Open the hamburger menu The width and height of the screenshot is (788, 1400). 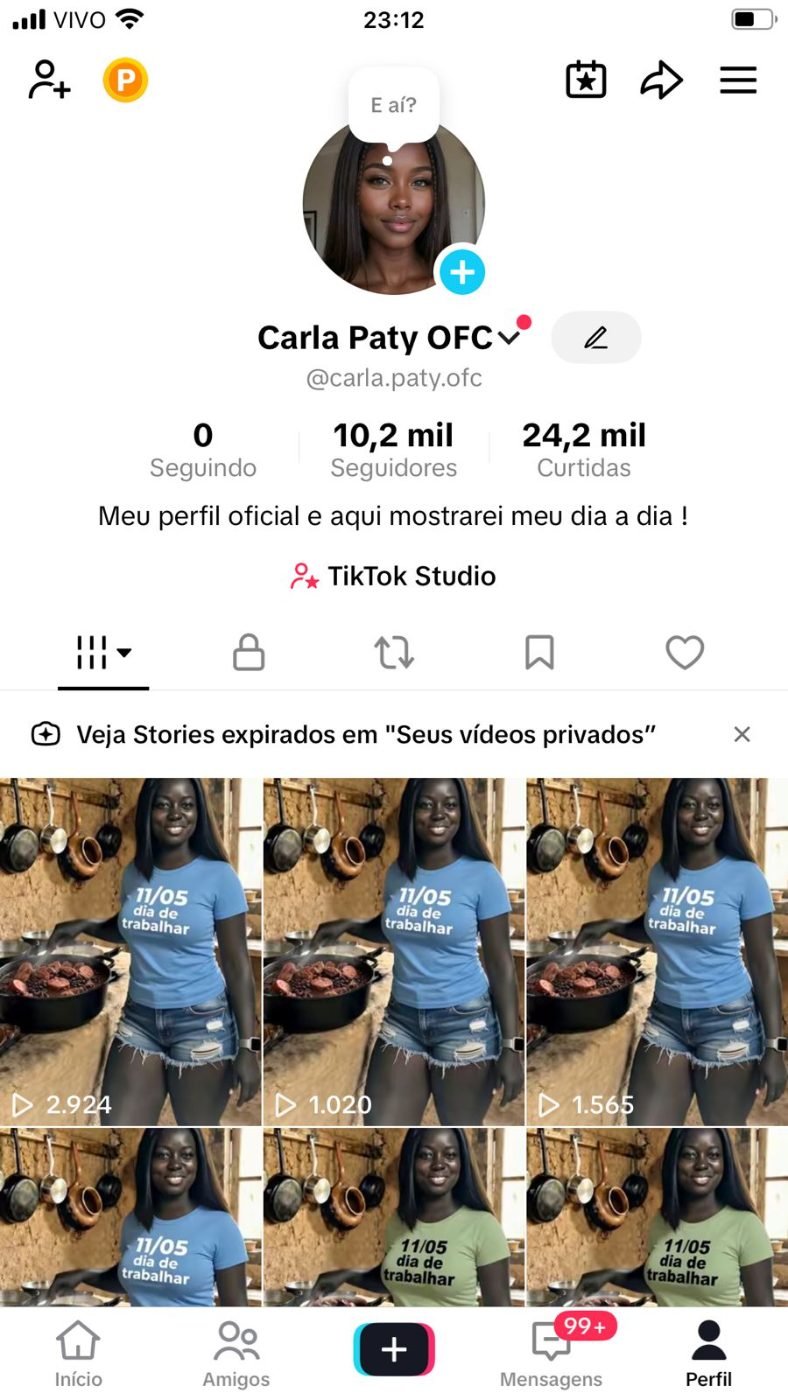tap(738, 80)
